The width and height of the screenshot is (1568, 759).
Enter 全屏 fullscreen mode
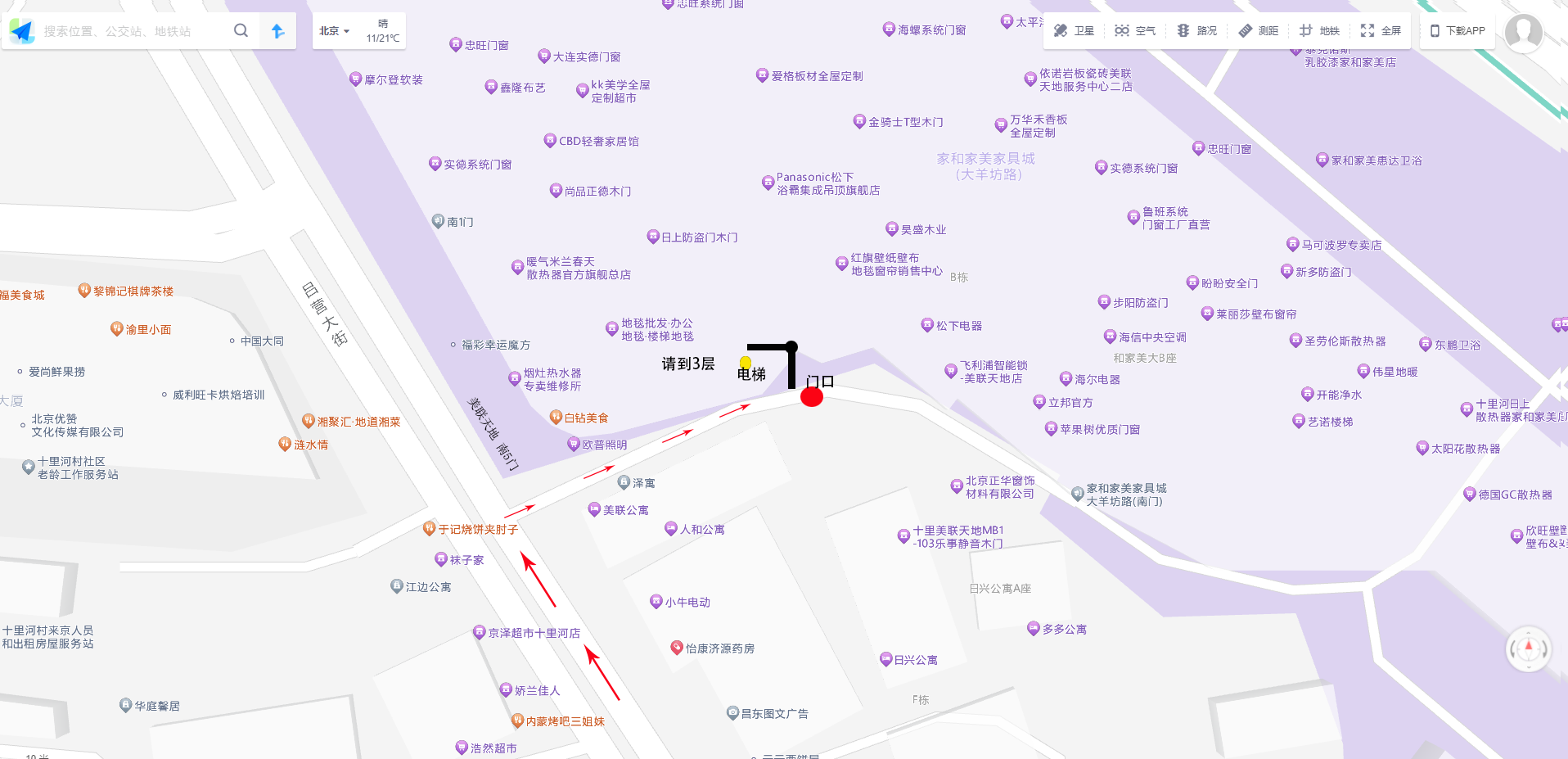coord(1381,31)
